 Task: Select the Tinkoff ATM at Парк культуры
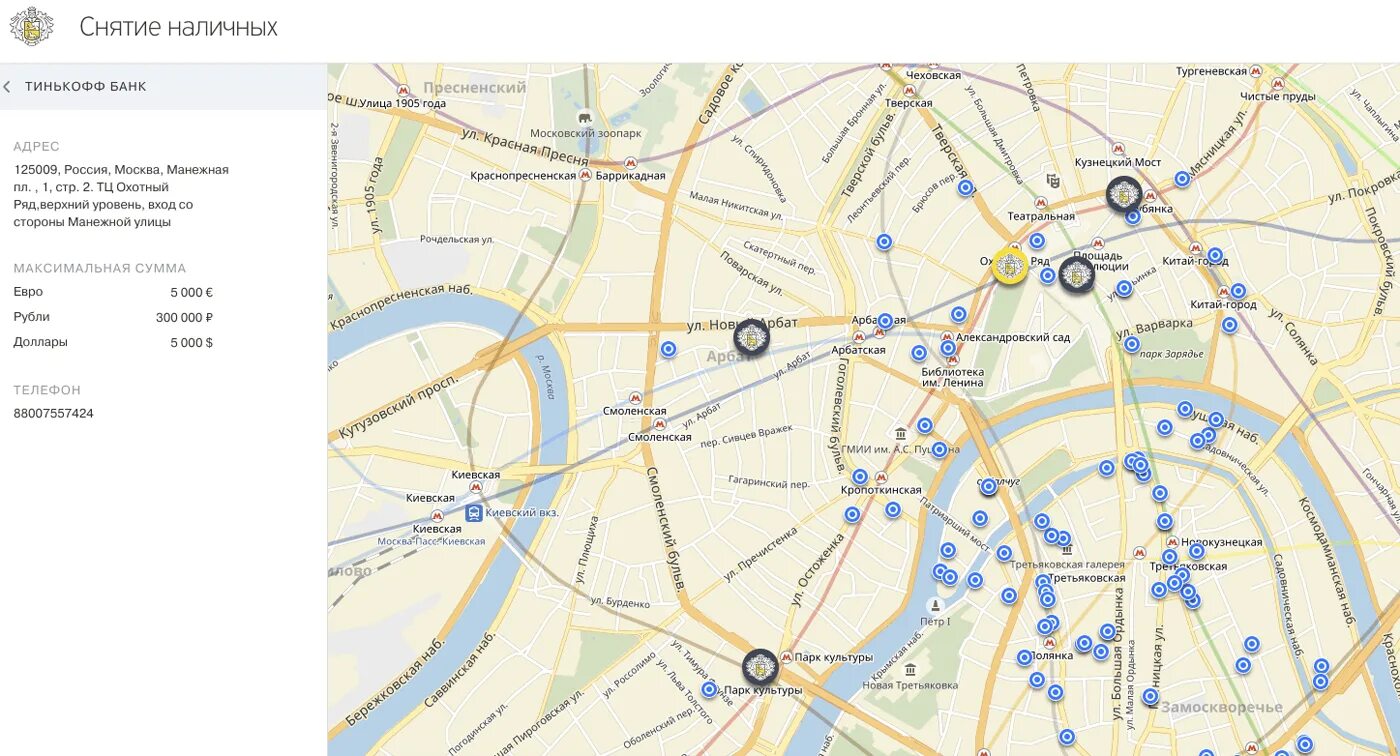pos(760,667)
